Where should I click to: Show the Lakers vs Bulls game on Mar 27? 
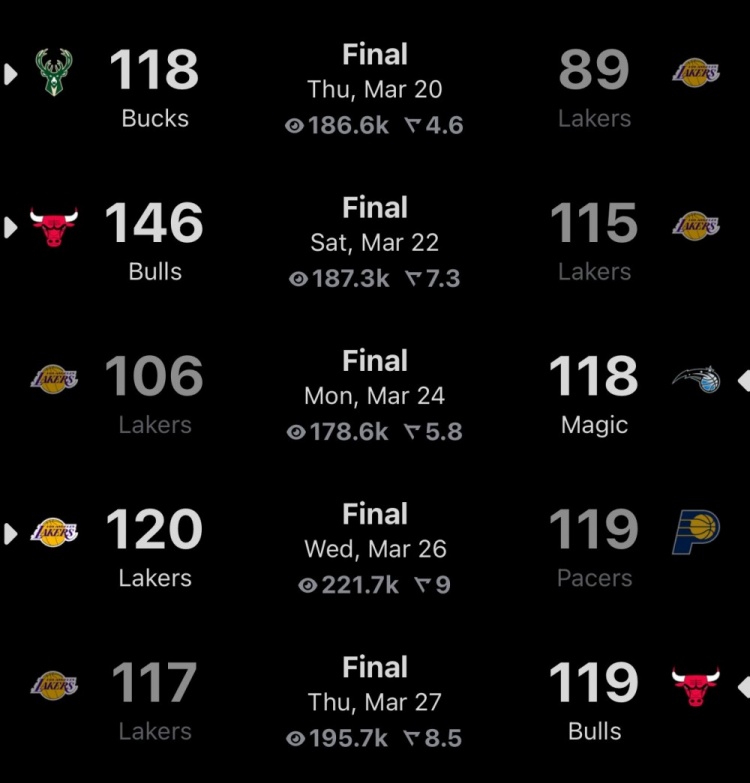(x=375, y=702)
